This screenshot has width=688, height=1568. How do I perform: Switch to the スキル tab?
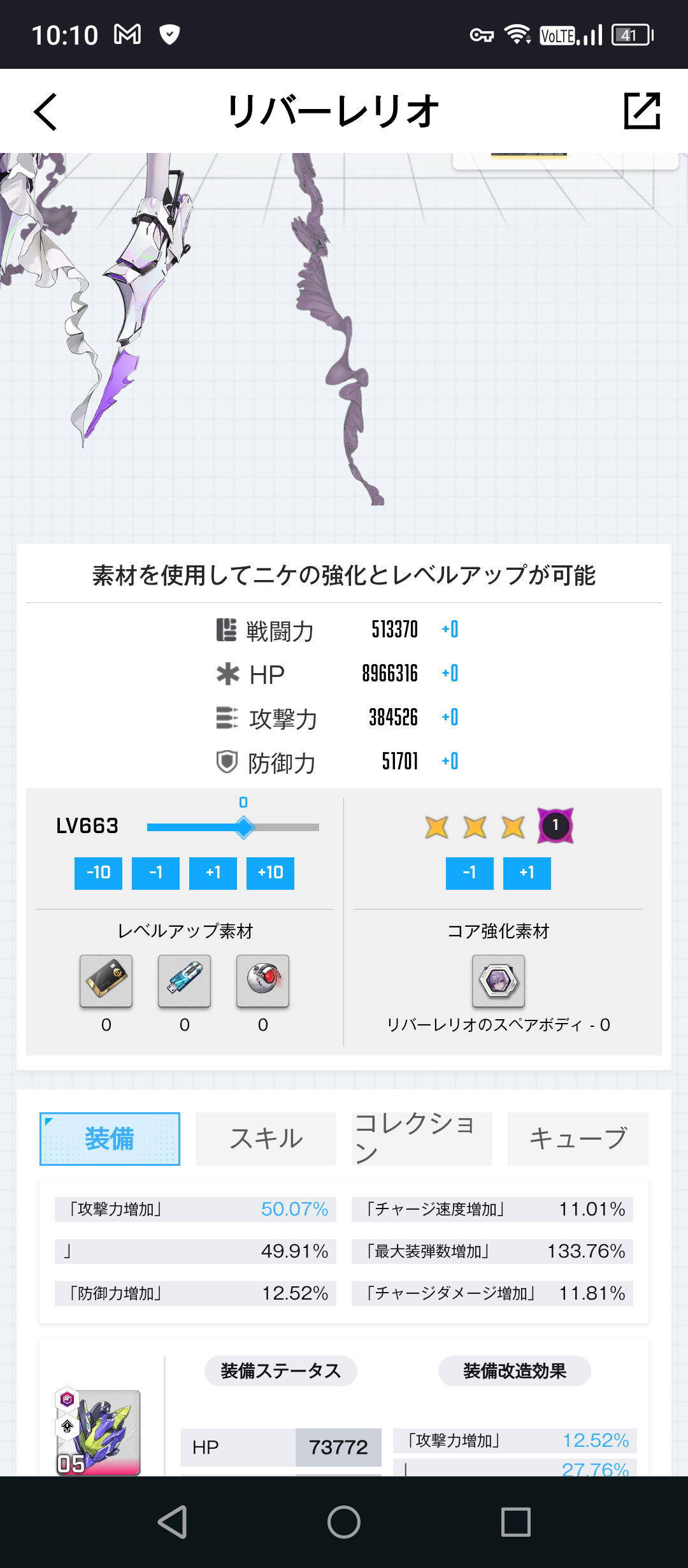(x=266, y=1139)
